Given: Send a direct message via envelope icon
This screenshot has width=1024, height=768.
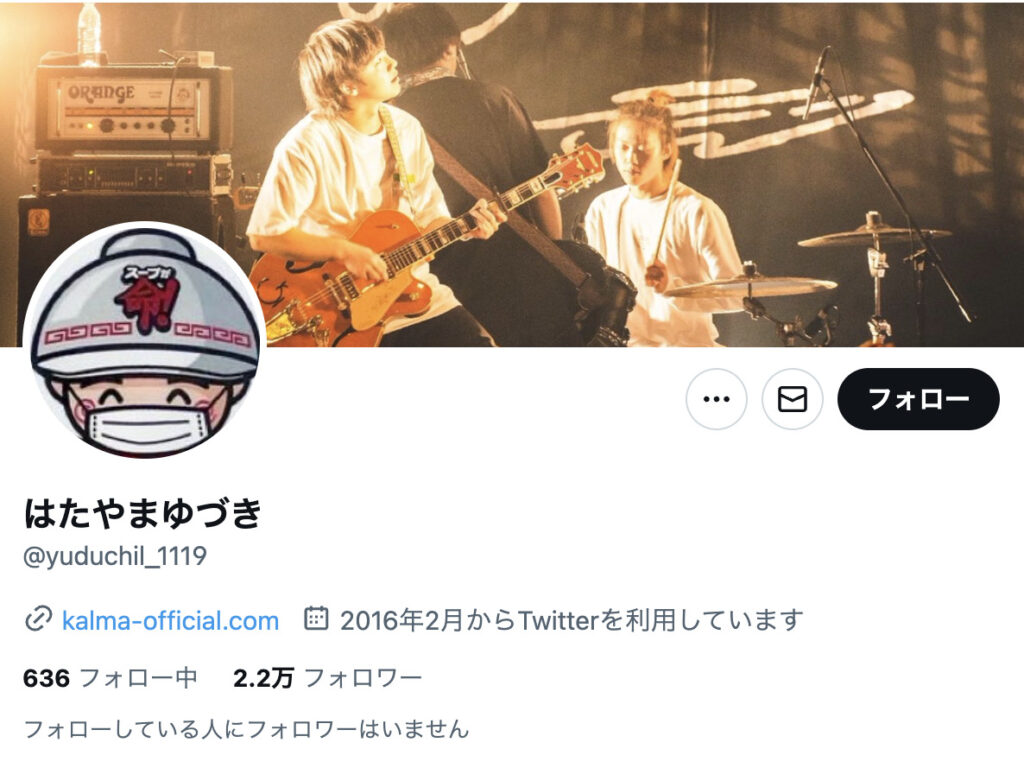Looking at the screenshot, I should pos(792,399).
